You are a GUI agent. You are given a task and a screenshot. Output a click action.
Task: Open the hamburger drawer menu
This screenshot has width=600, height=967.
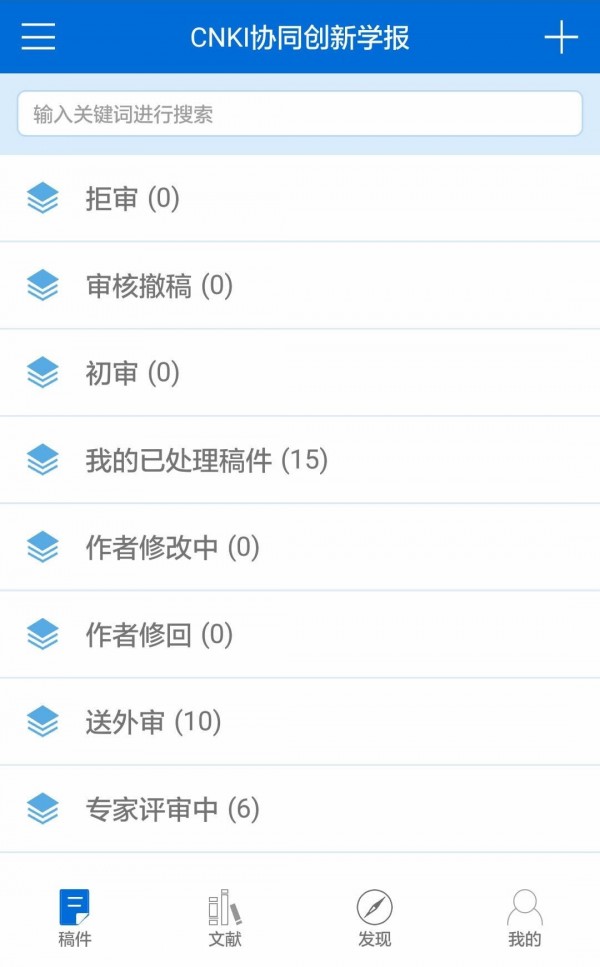pyautogui.click(x=38, y=37)
